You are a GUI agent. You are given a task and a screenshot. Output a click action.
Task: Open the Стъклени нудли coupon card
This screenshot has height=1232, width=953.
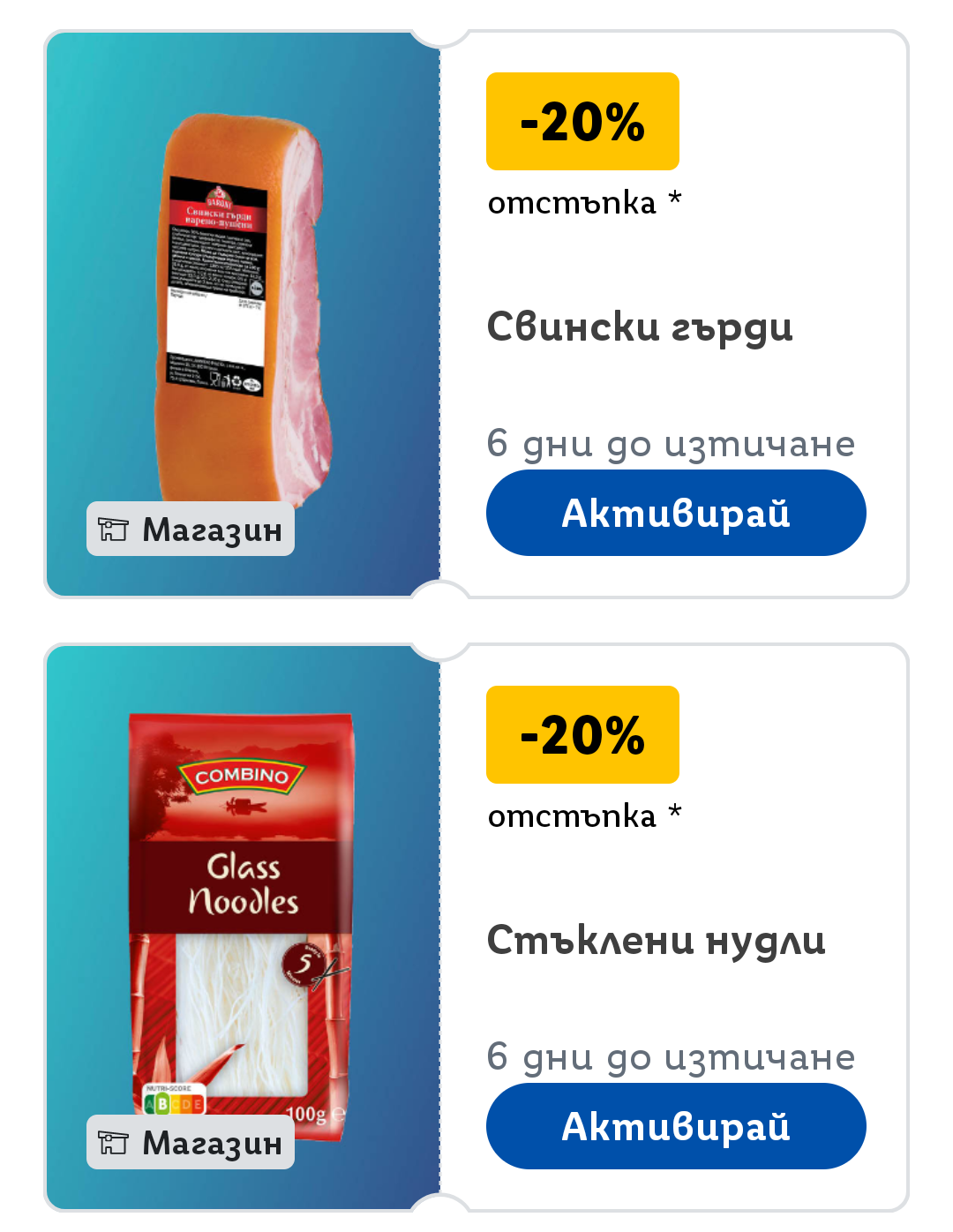(476, 928)
